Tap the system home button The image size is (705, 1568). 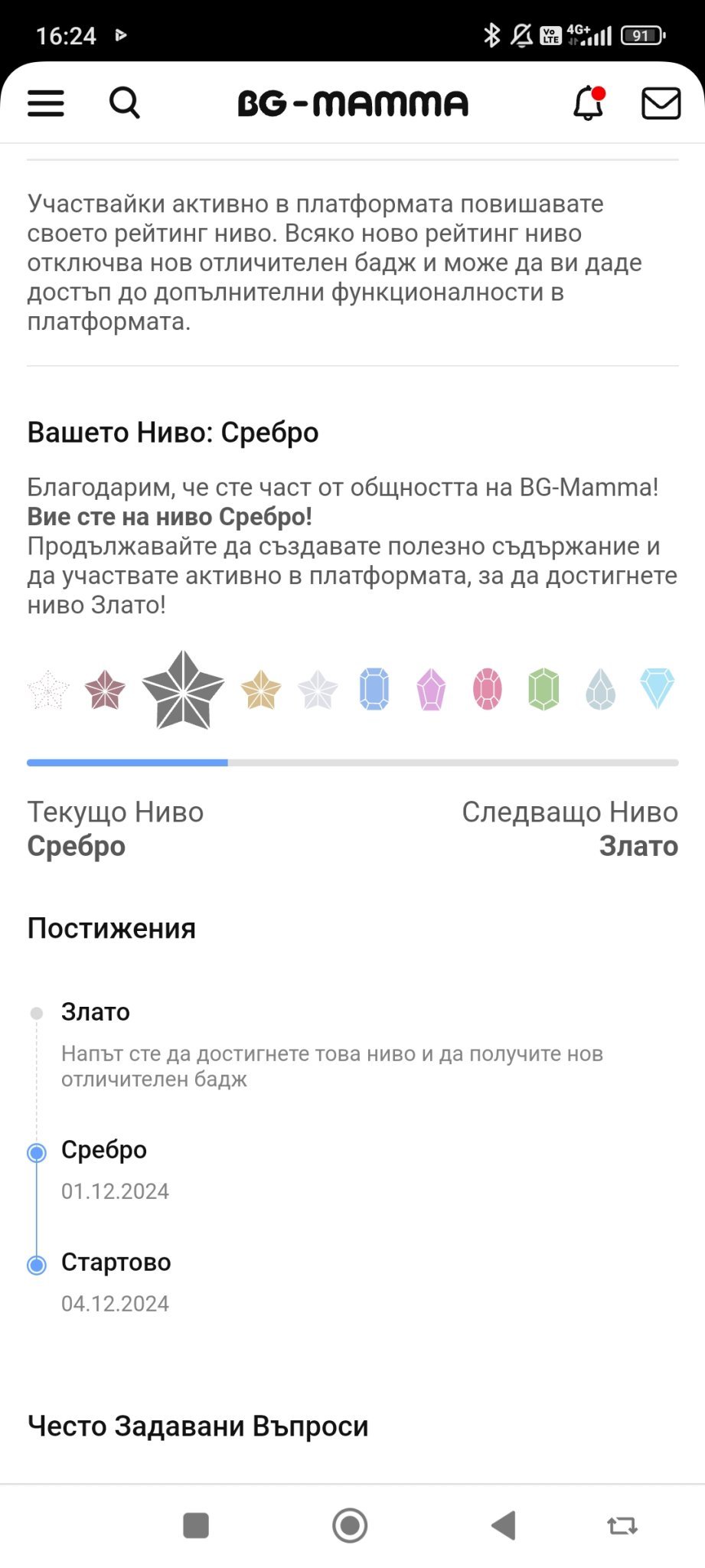(x=350, y=1525)
